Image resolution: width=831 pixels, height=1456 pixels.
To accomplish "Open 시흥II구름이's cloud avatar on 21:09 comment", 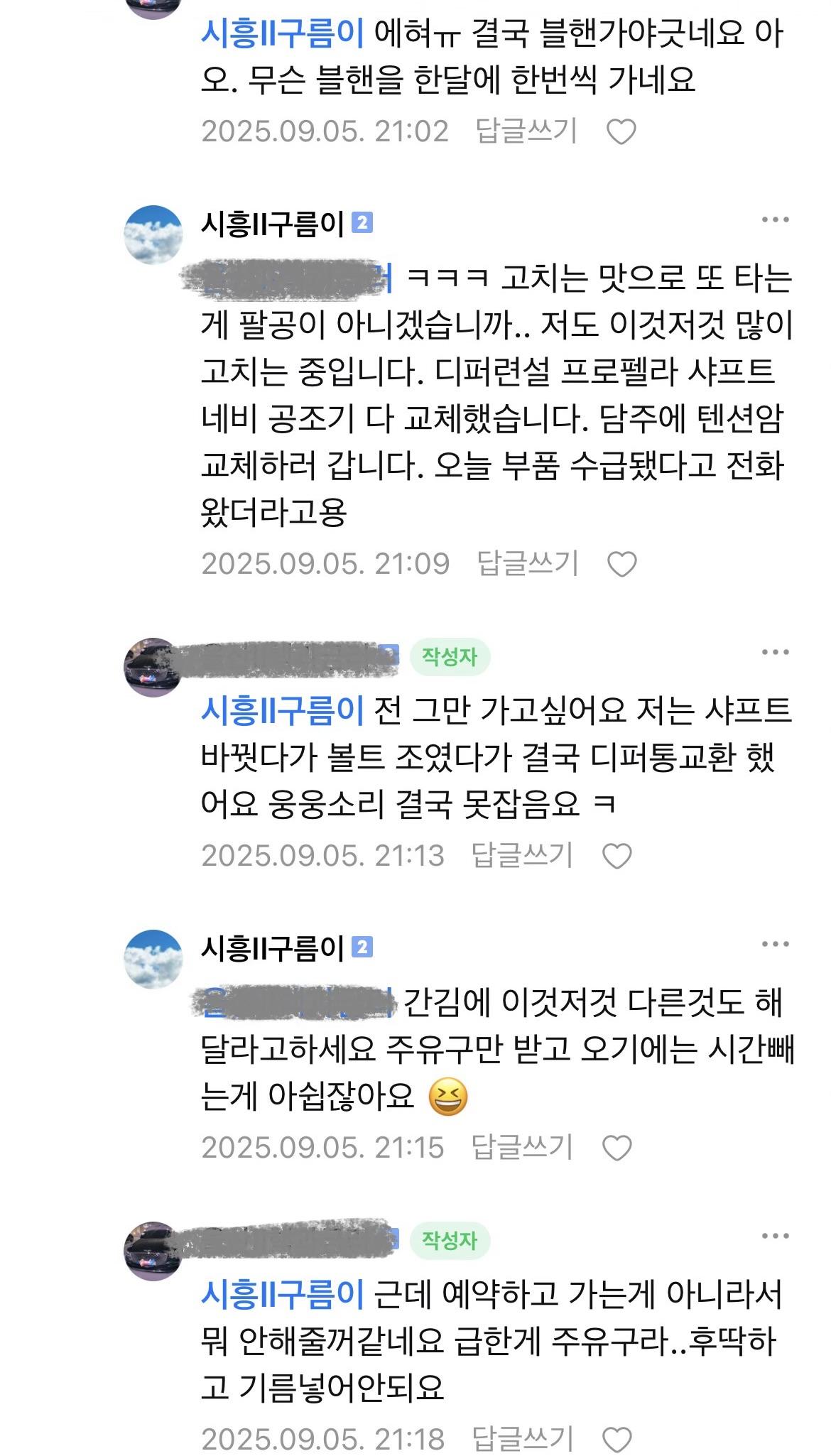I will coord(153,235).
